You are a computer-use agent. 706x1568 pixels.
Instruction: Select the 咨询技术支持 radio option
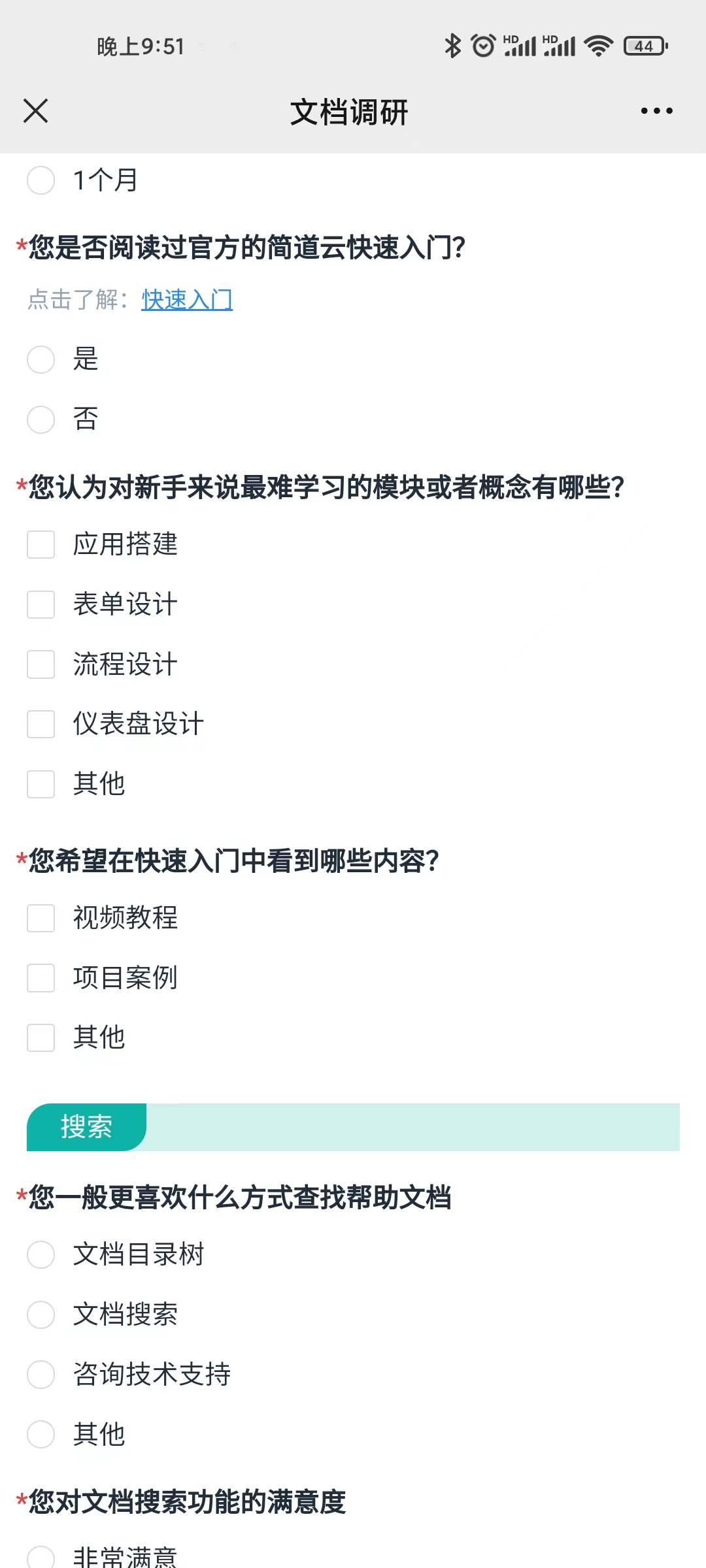click(x=41, y=1375)
